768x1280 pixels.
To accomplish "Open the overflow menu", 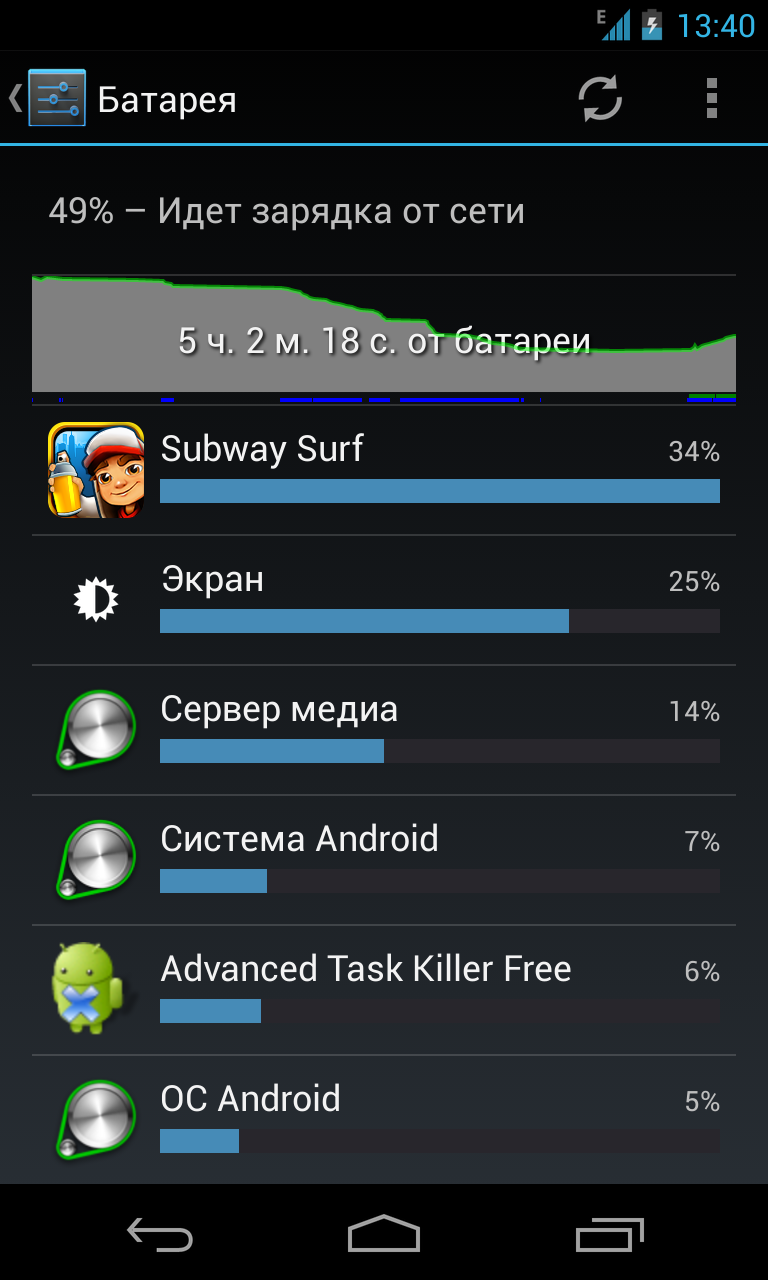I will pos(712,98).
